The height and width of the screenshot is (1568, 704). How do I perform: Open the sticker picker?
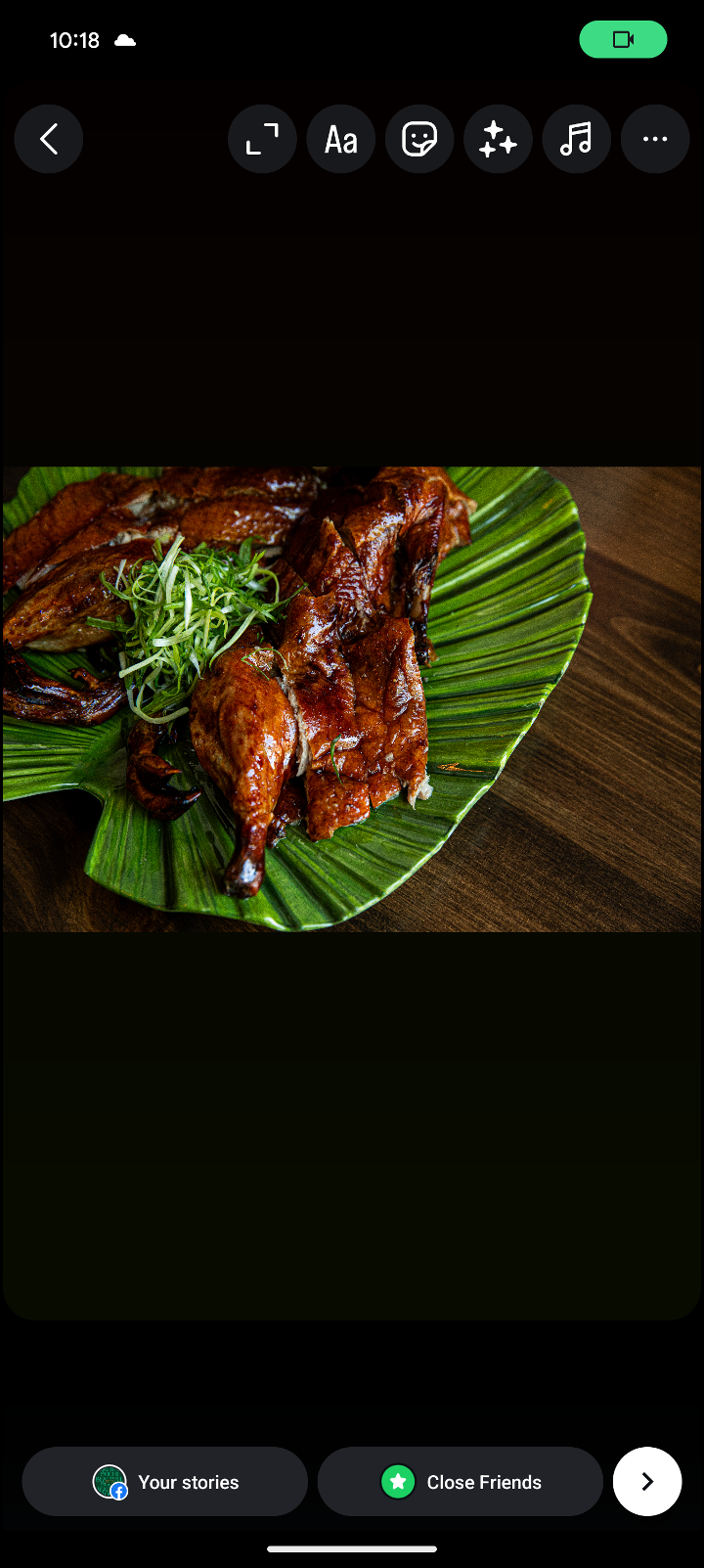click(419, 139)
